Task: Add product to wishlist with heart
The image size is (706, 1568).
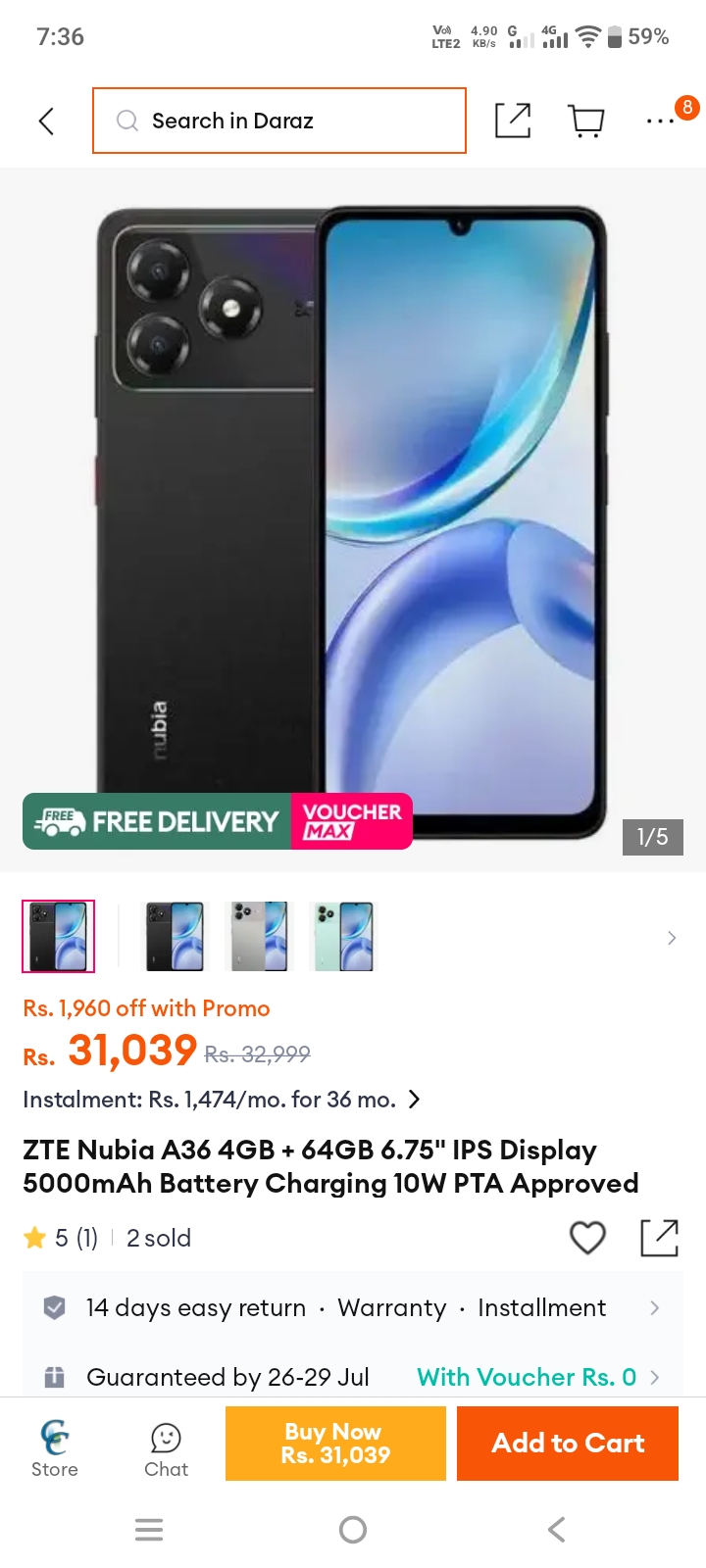Action: [587, 1238]
